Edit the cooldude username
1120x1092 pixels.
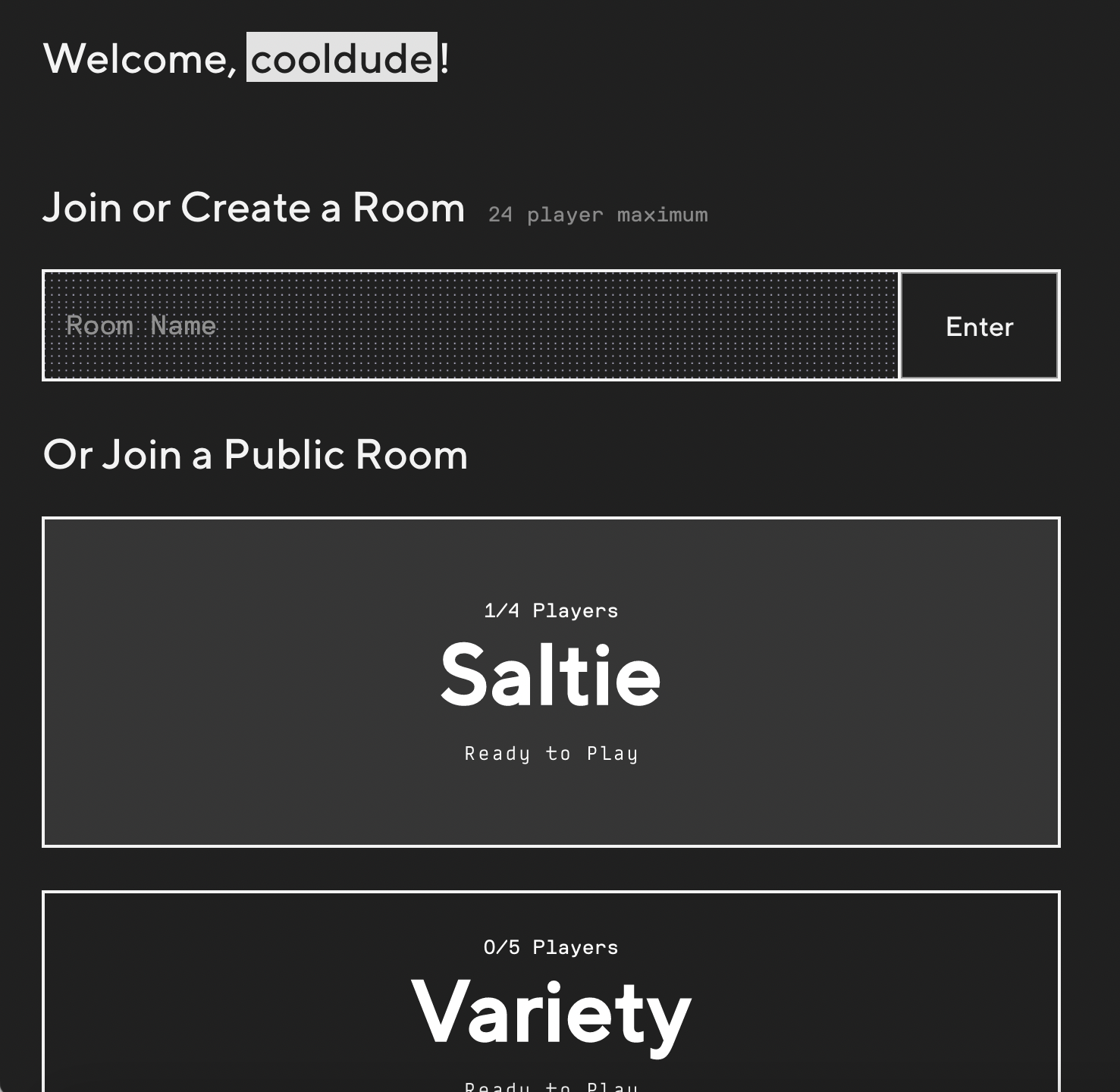(x=342, y=58)
